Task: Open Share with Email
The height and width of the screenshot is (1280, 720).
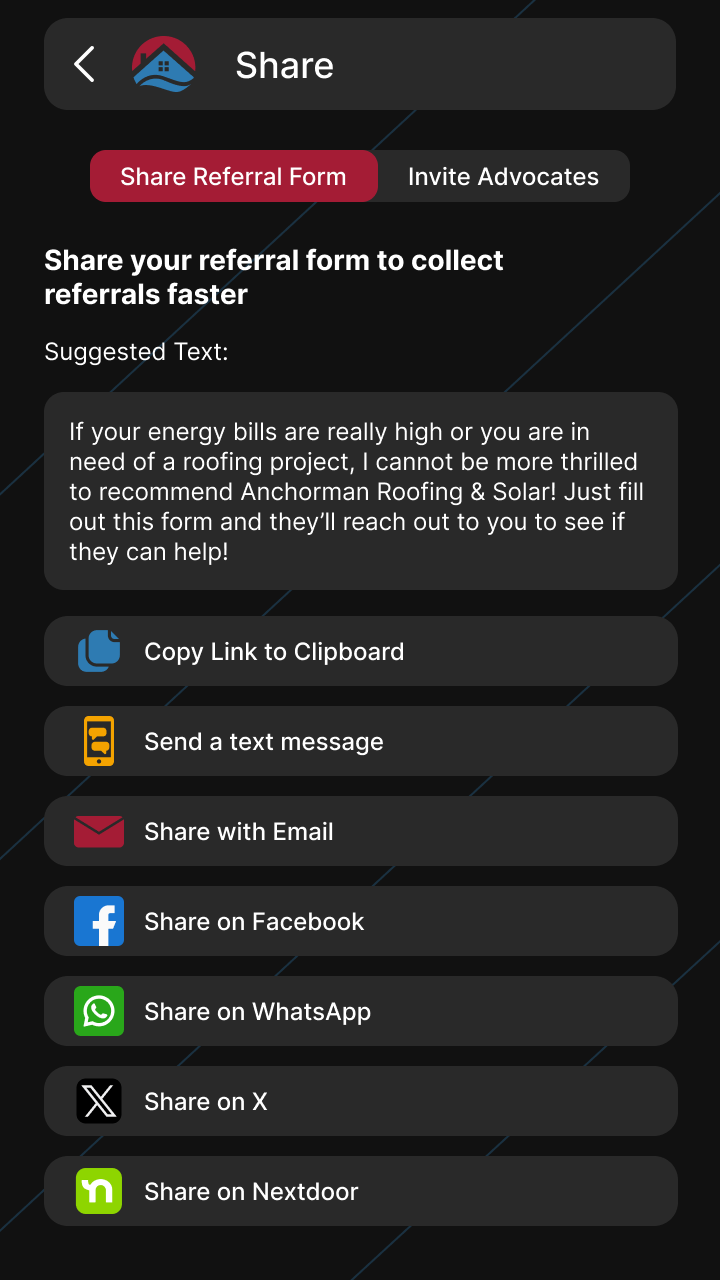Action: point(361,831)
